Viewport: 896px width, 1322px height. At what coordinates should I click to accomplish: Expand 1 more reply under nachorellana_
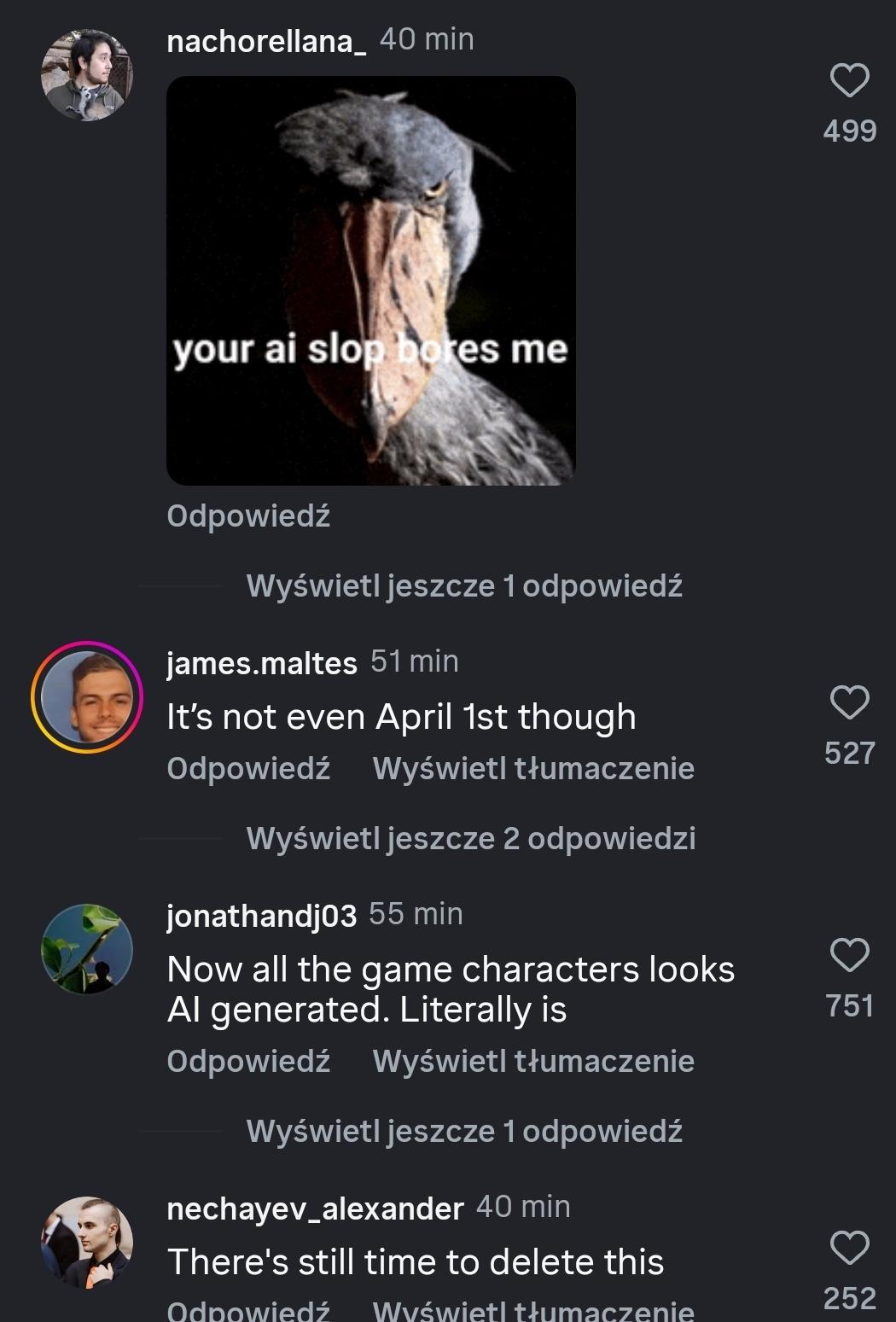463,586
